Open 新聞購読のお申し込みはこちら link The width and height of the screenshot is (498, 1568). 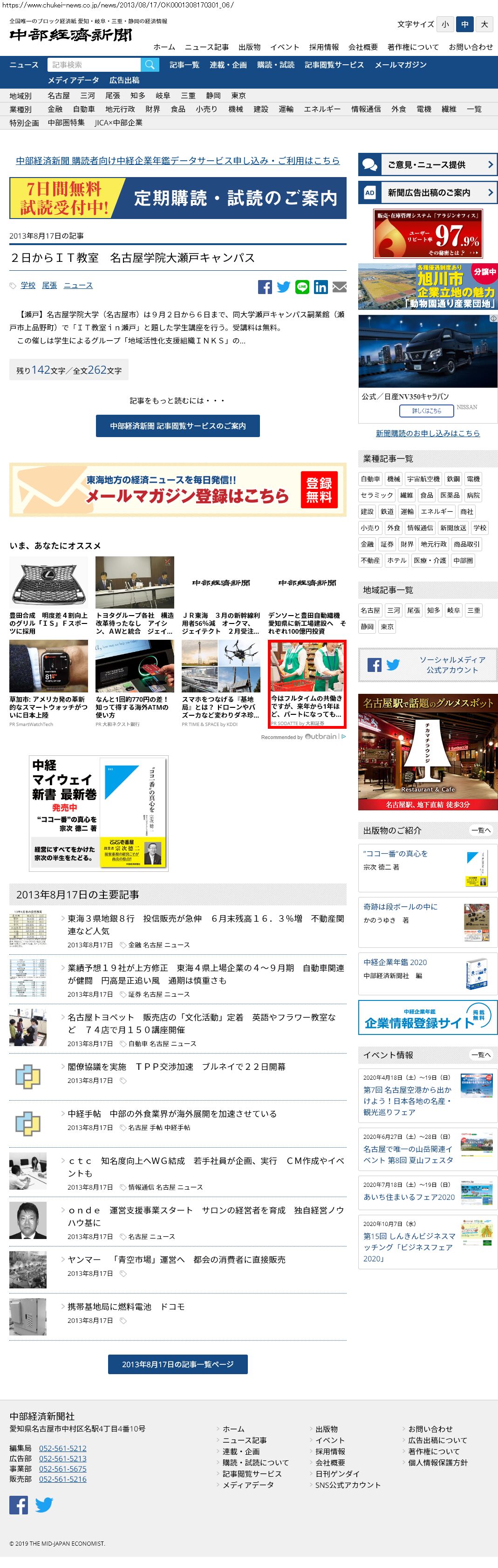point(427,433)
